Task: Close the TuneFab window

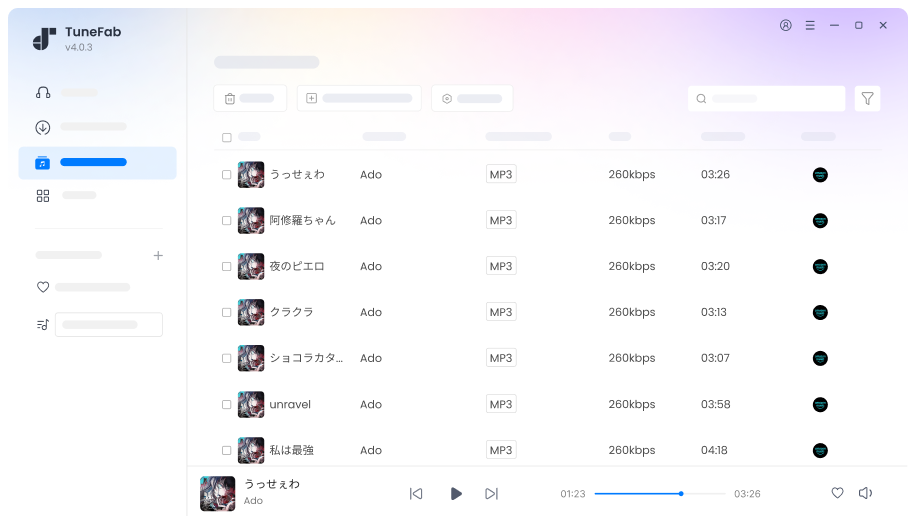Action: point(883,25)
